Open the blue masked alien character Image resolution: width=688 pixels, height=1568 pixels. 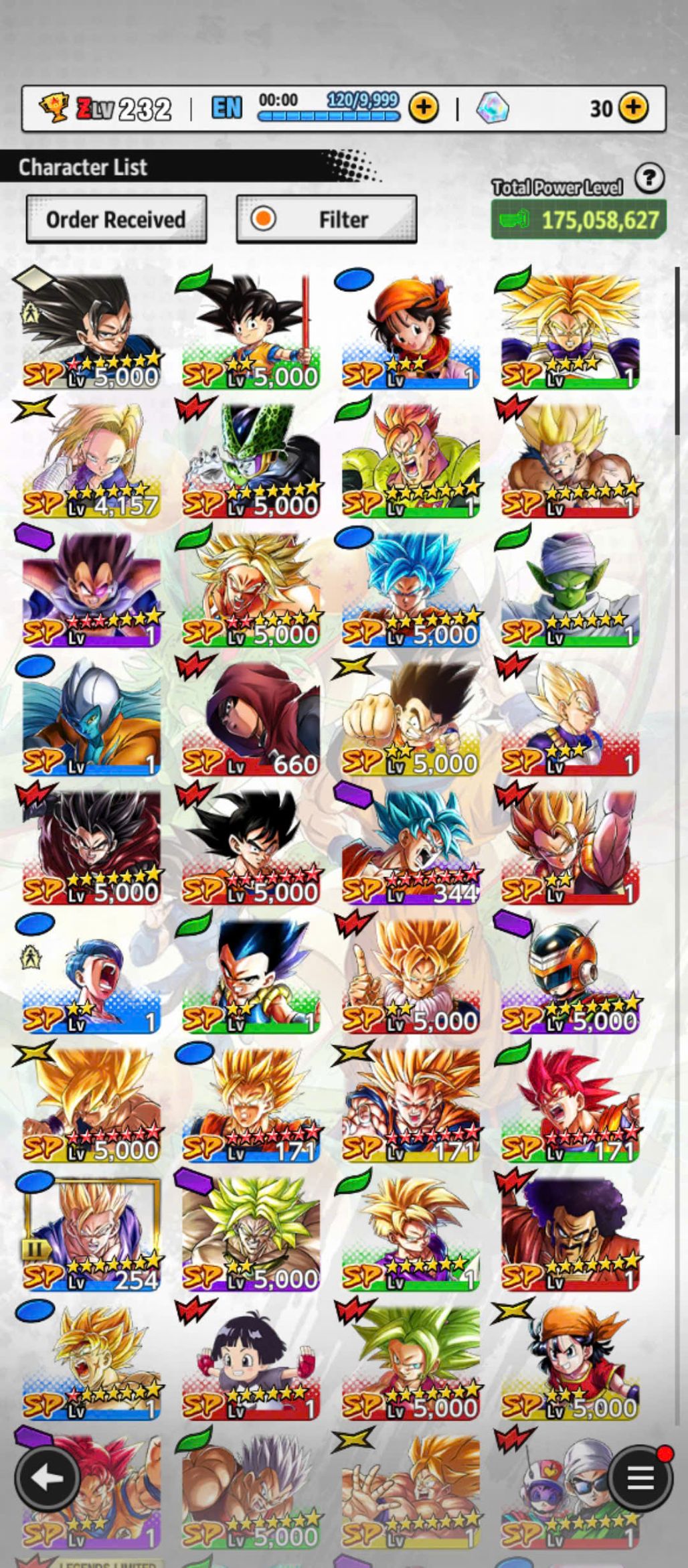pyautogui.click(x=92, y=718)
